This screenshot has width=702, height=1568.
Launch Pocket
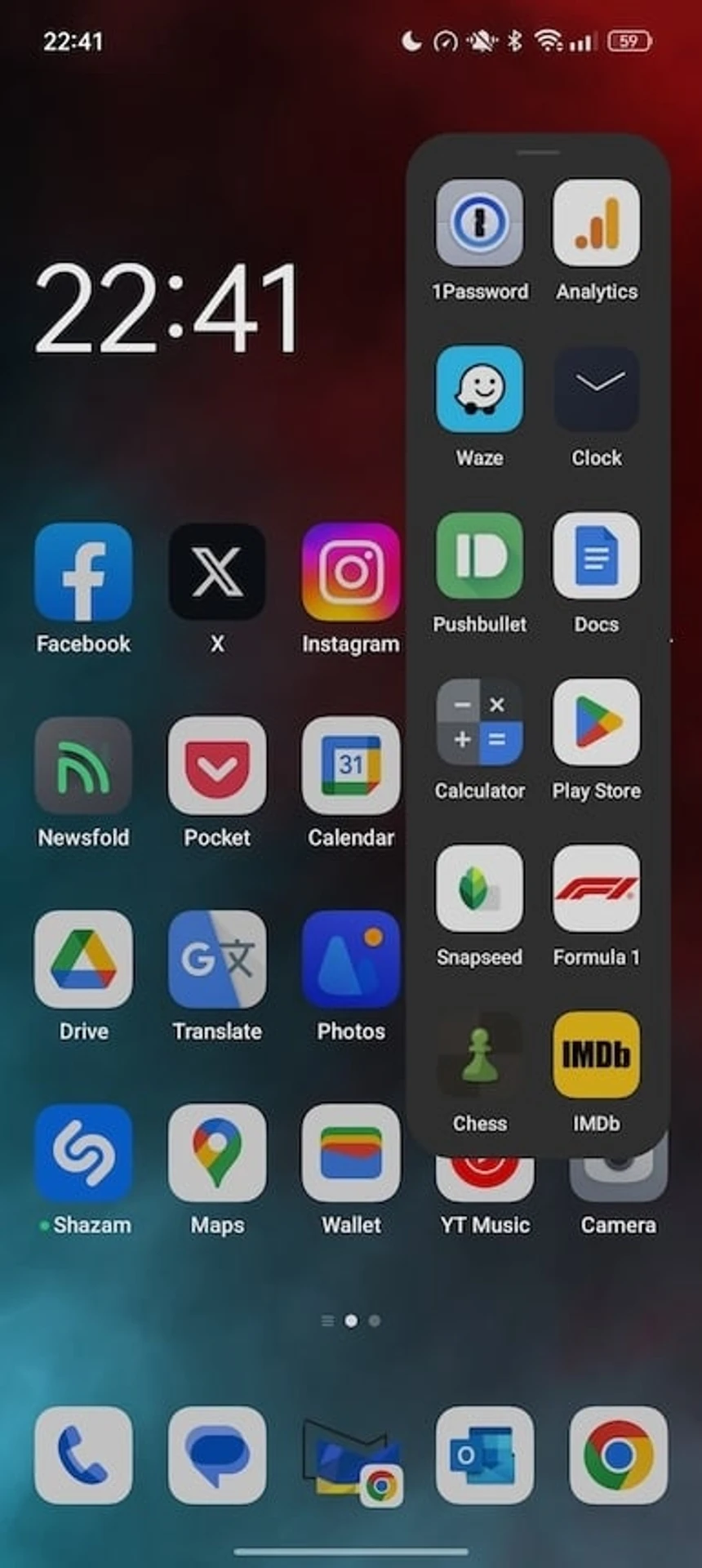(x=217, y=766)
